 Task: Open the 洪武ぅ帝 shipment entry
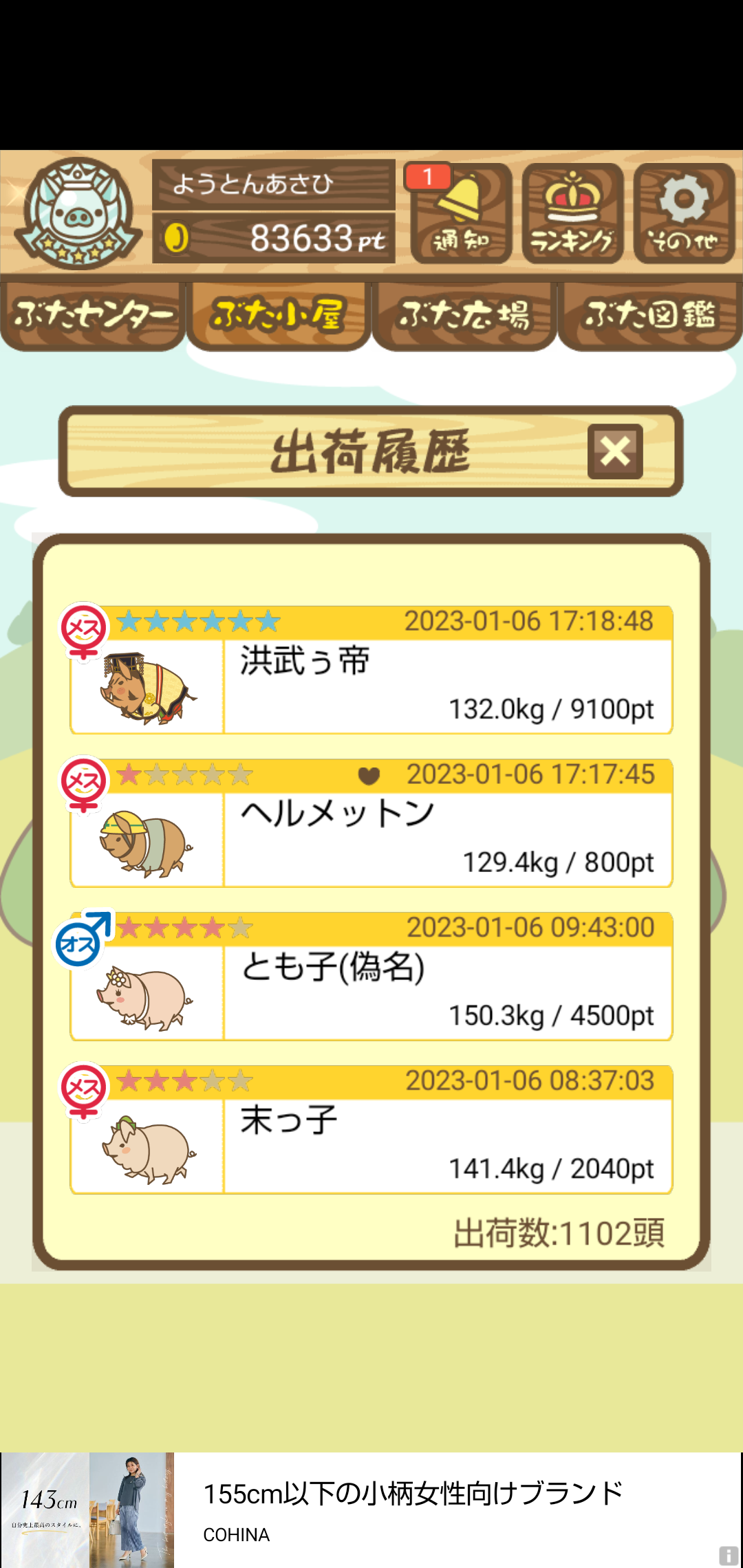coord(371,671)
